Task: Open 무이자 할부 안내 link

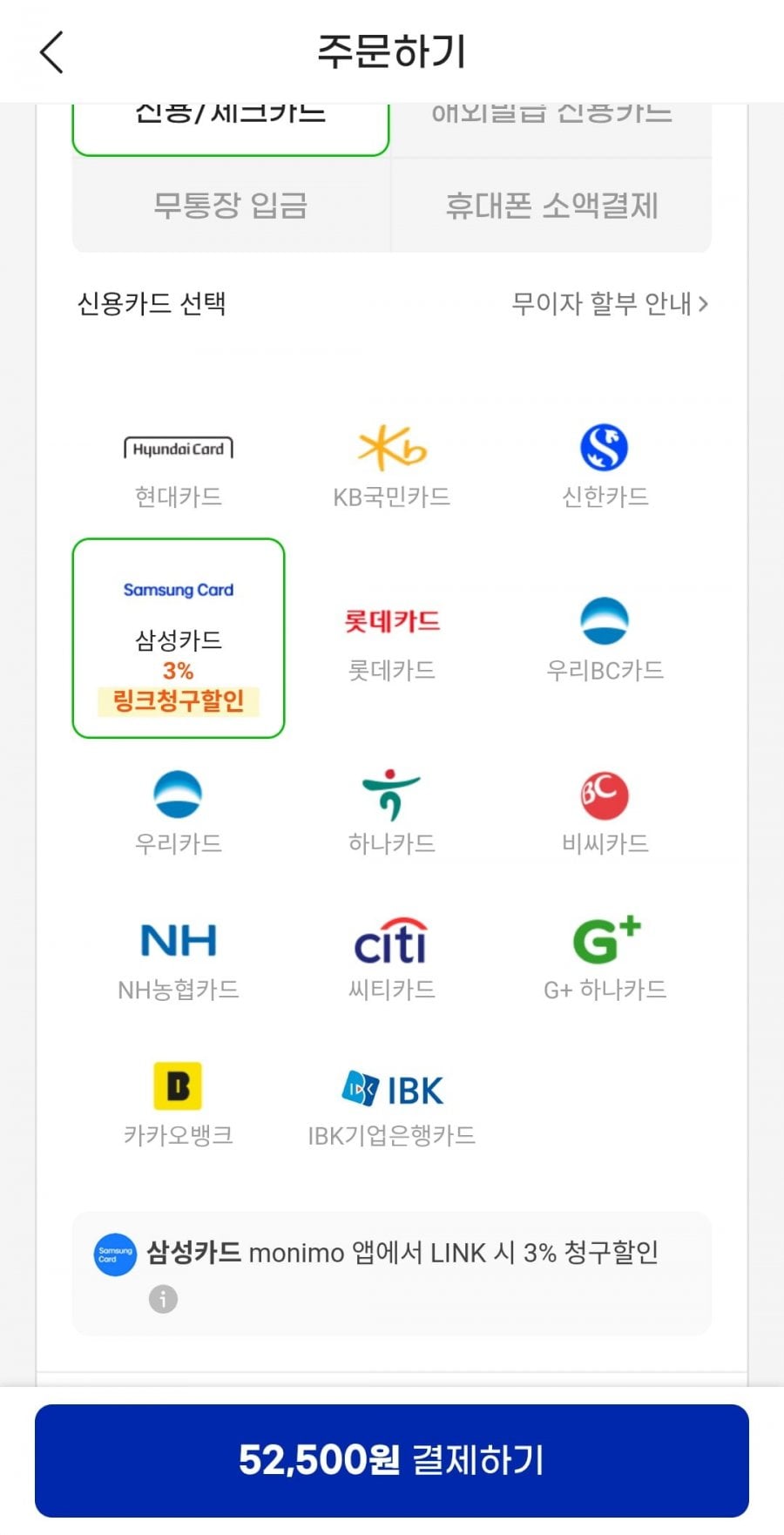Action: point(610,304)
